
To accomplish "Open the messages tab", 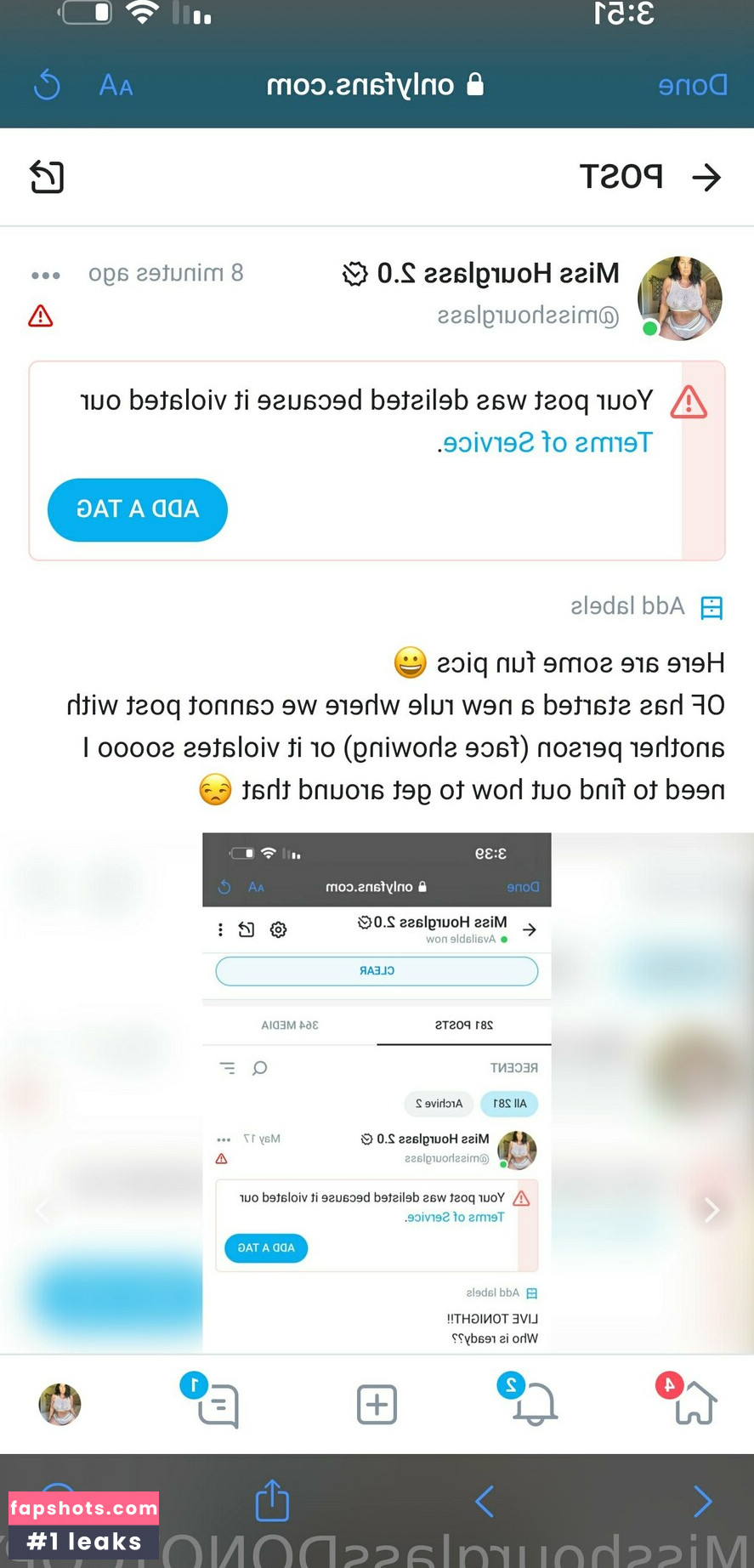I will click(218, 1404).
